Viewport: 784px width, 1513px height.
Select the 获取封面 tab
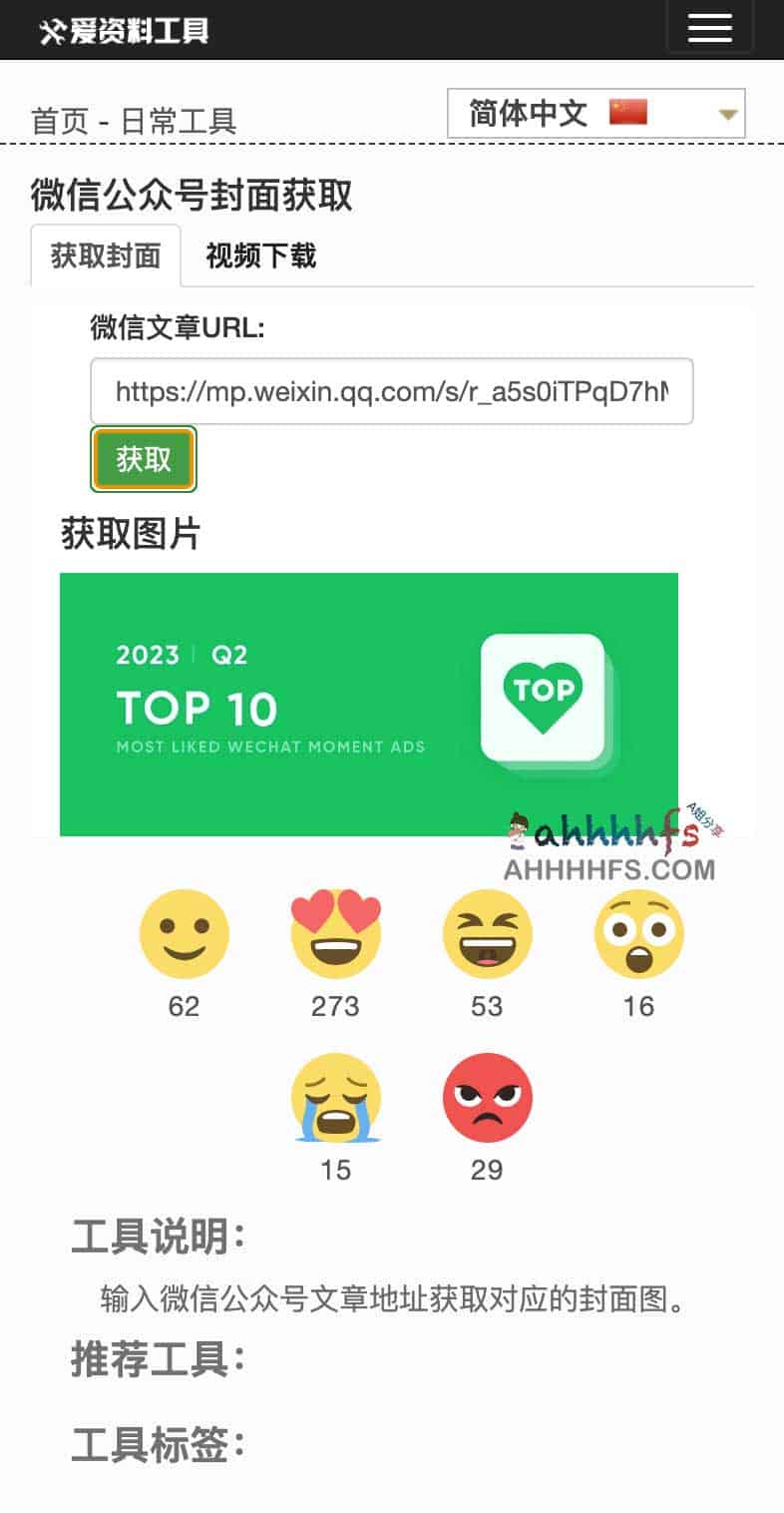coord(106,256)
